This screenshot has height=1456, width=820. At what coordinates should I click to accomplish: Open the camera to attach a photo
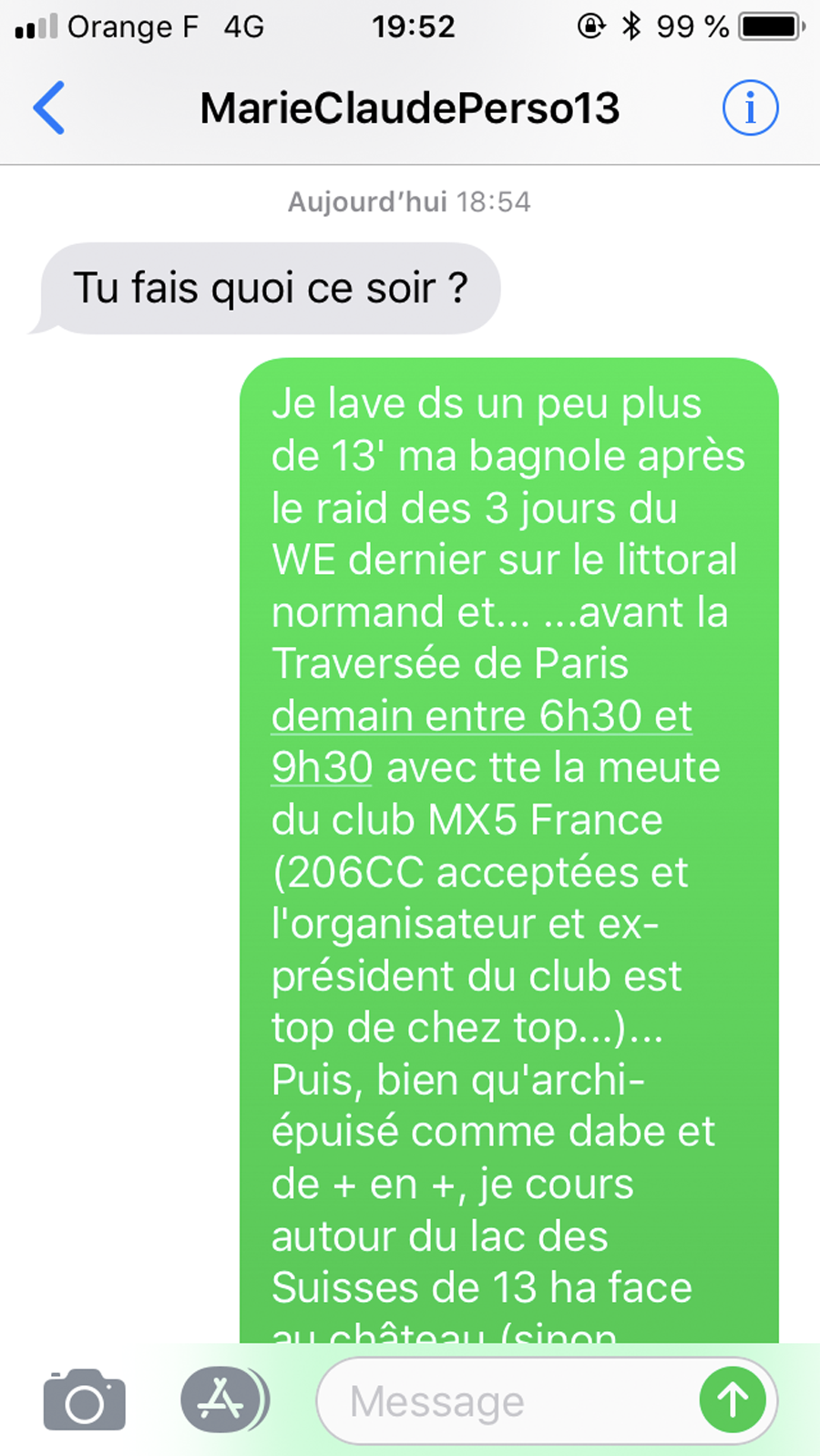(x=85, y=1400)
